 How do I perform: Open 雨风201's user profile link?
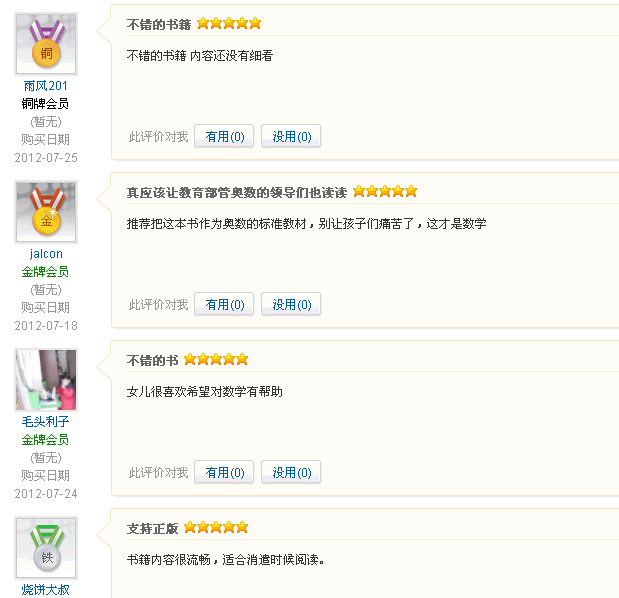point(46,86)
